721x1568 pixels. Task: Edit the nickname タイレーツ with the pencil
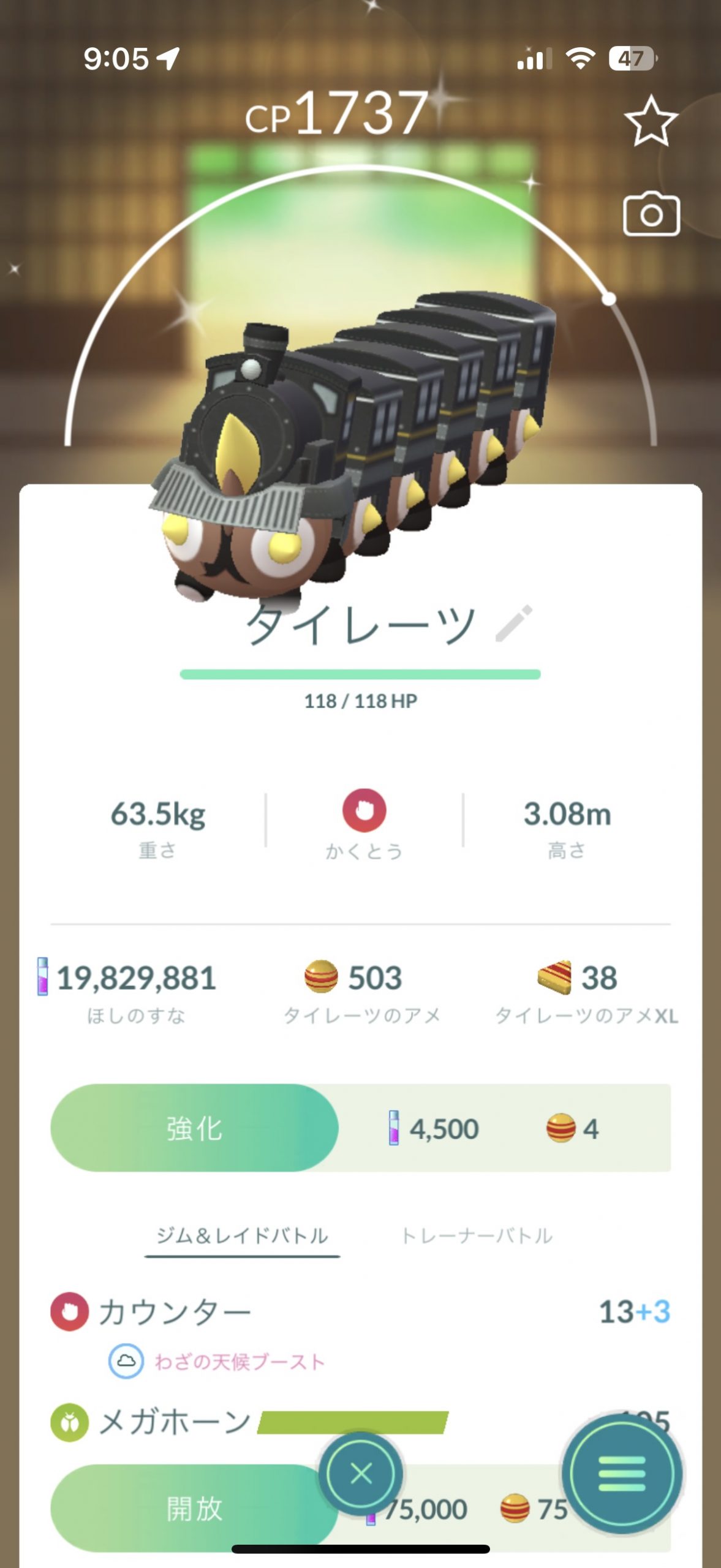pyautogui.click(x=514, y=624)
